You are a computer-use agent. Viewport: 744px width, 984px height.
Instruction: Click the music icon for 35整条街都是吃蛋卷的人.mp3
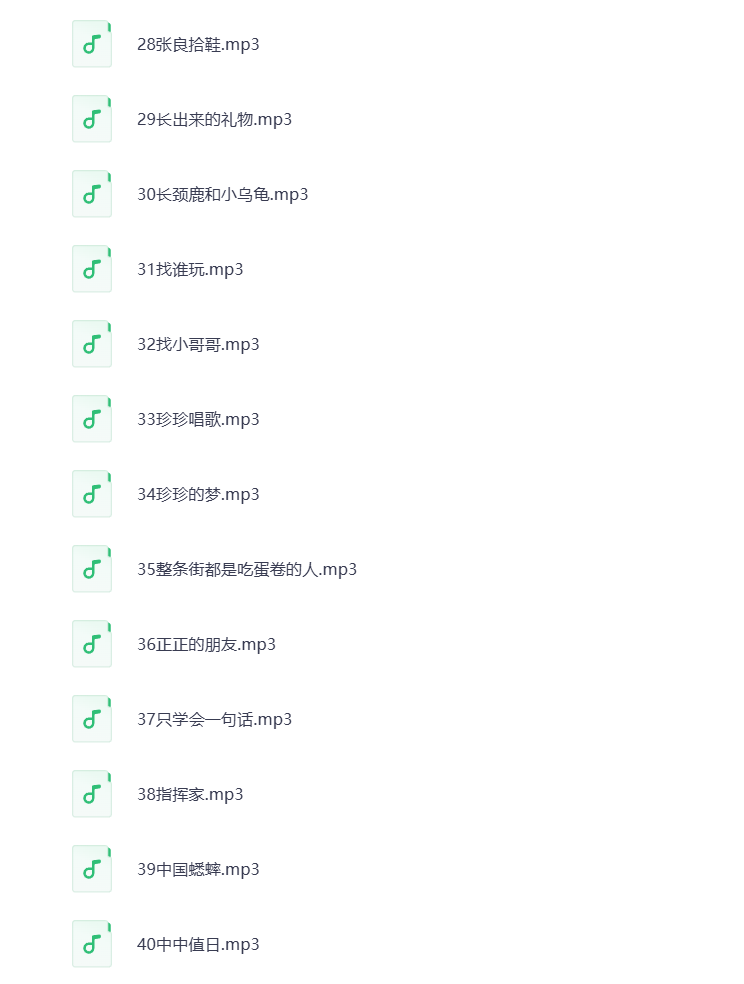coord(91,568)
